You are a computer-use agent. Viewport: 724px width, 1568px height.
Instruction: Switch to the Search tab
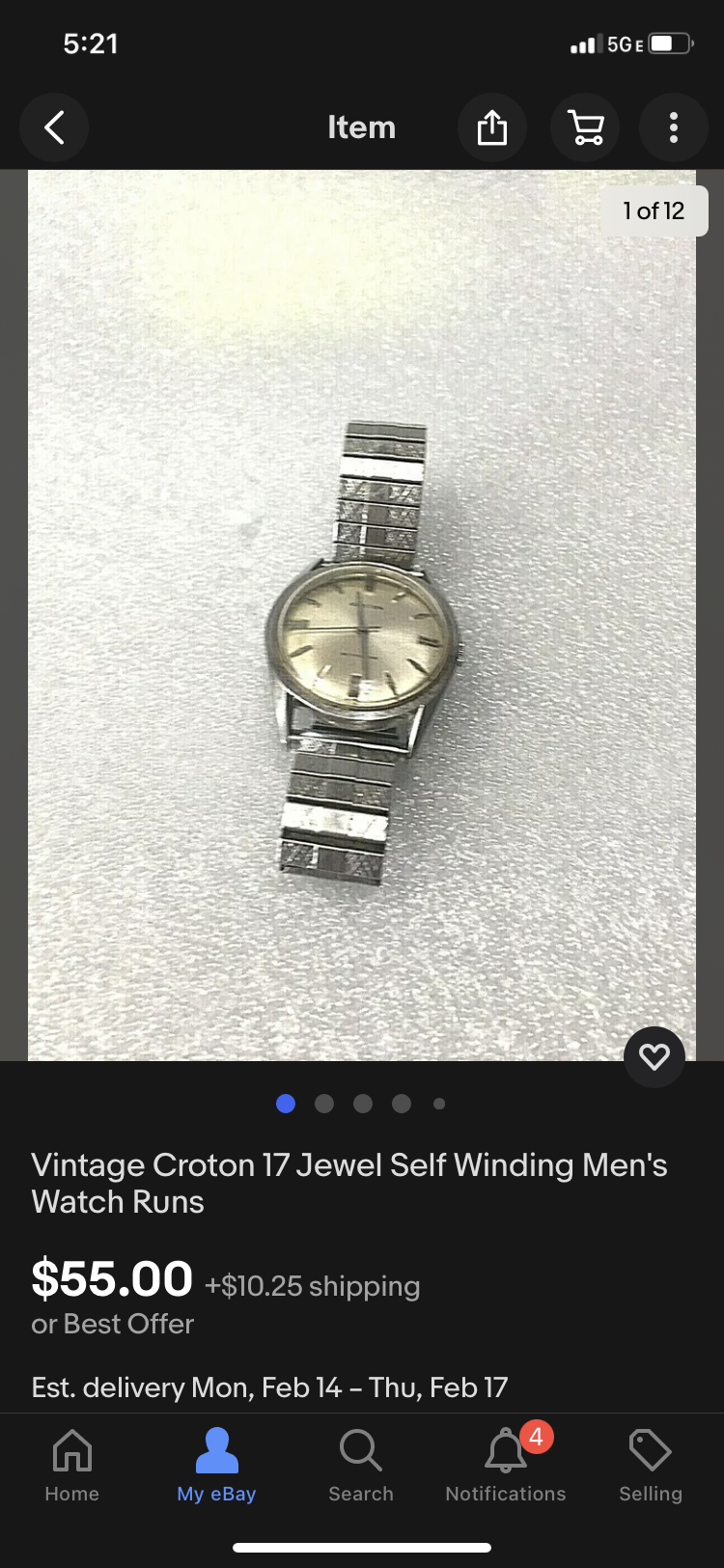pos(361,1465)
